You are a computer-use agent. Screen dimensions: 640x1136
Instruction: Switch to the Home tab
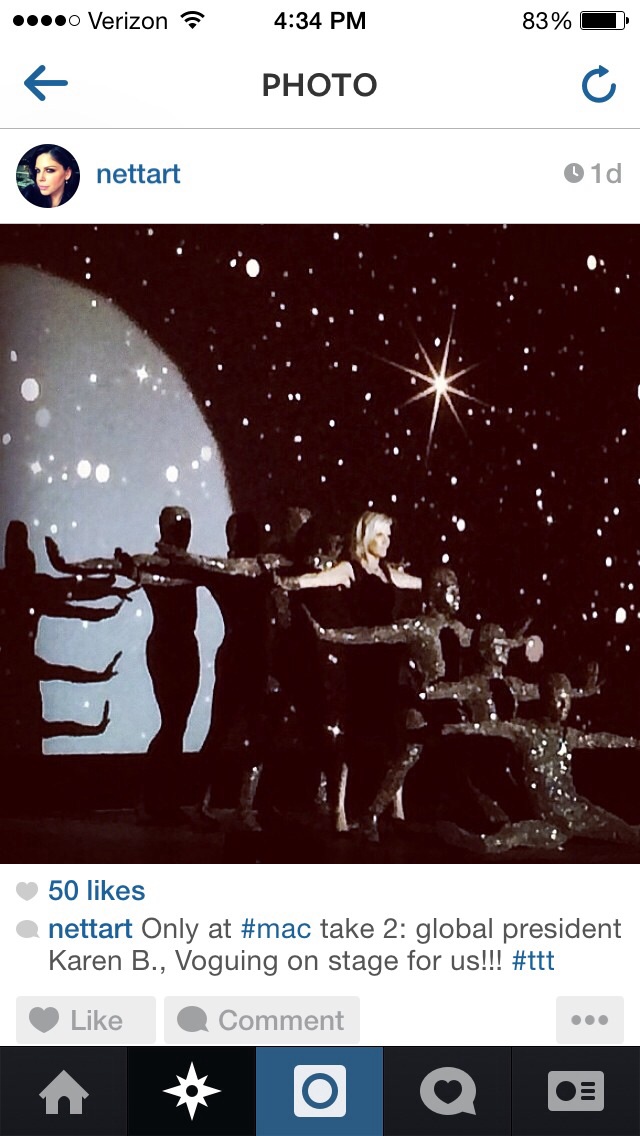coord(64,1091)
